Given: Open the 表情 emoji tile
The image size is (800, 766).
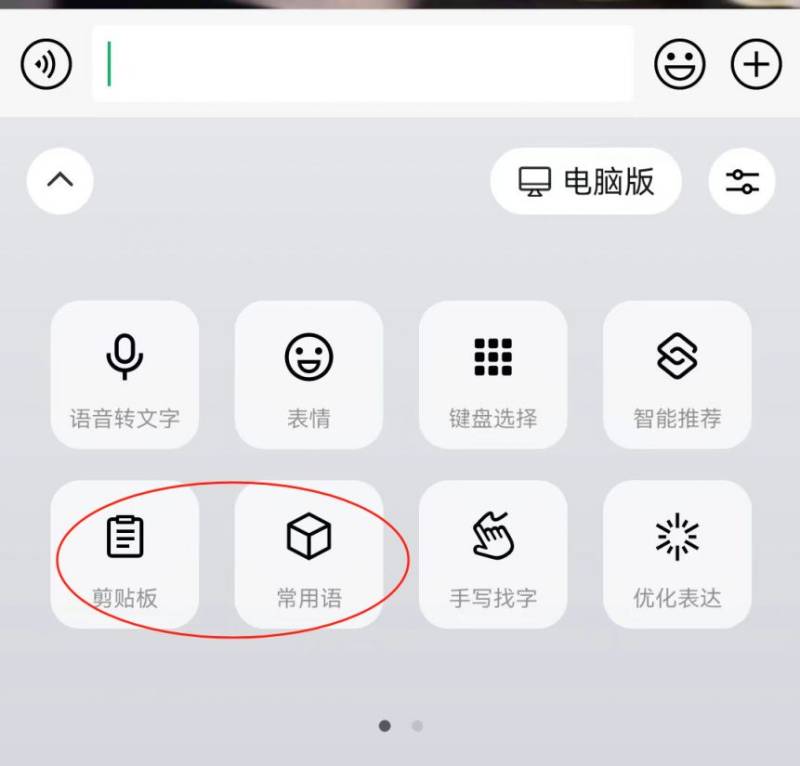Looking at the screenshot, I should pos(309,375).
